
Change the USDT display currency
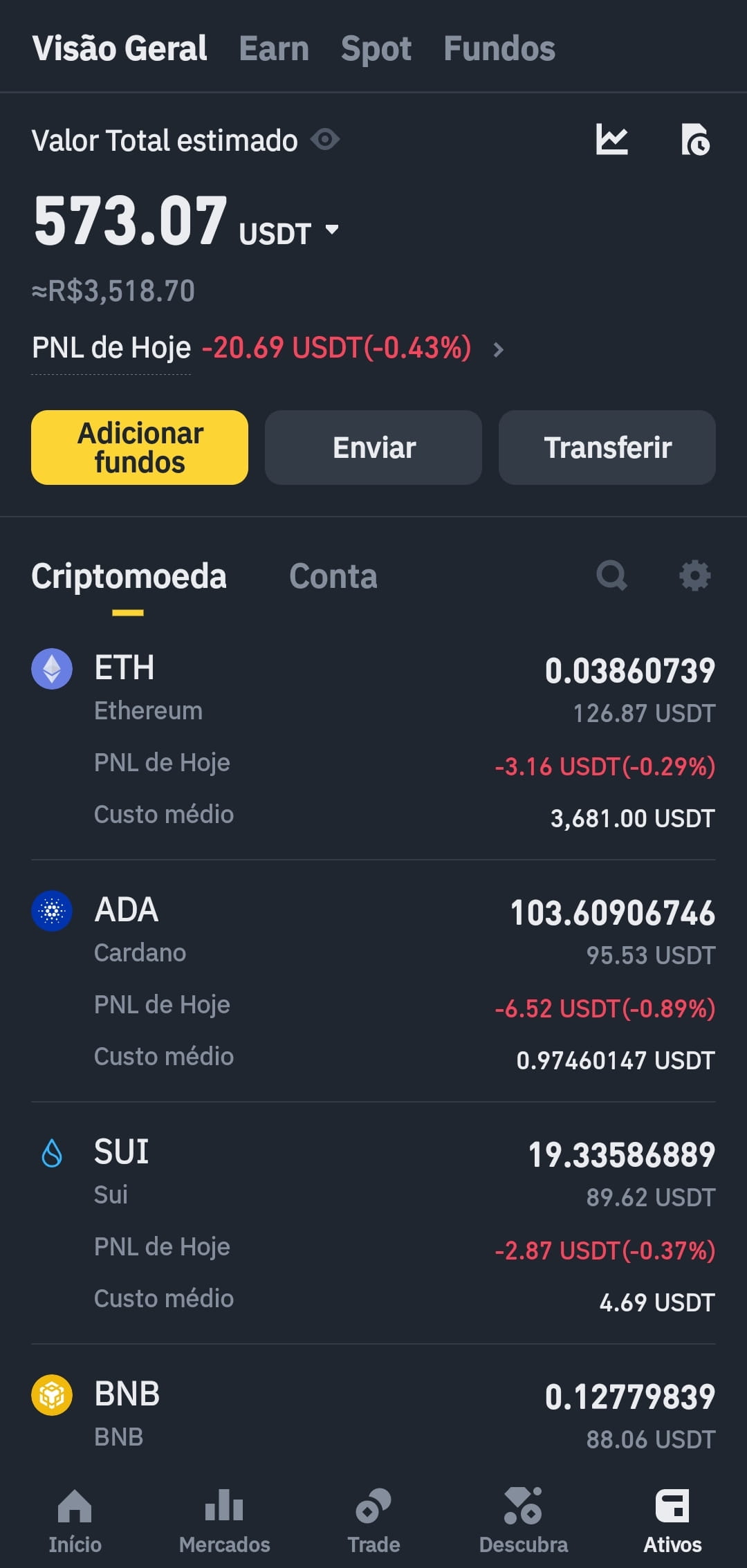(x=289, y=233)
